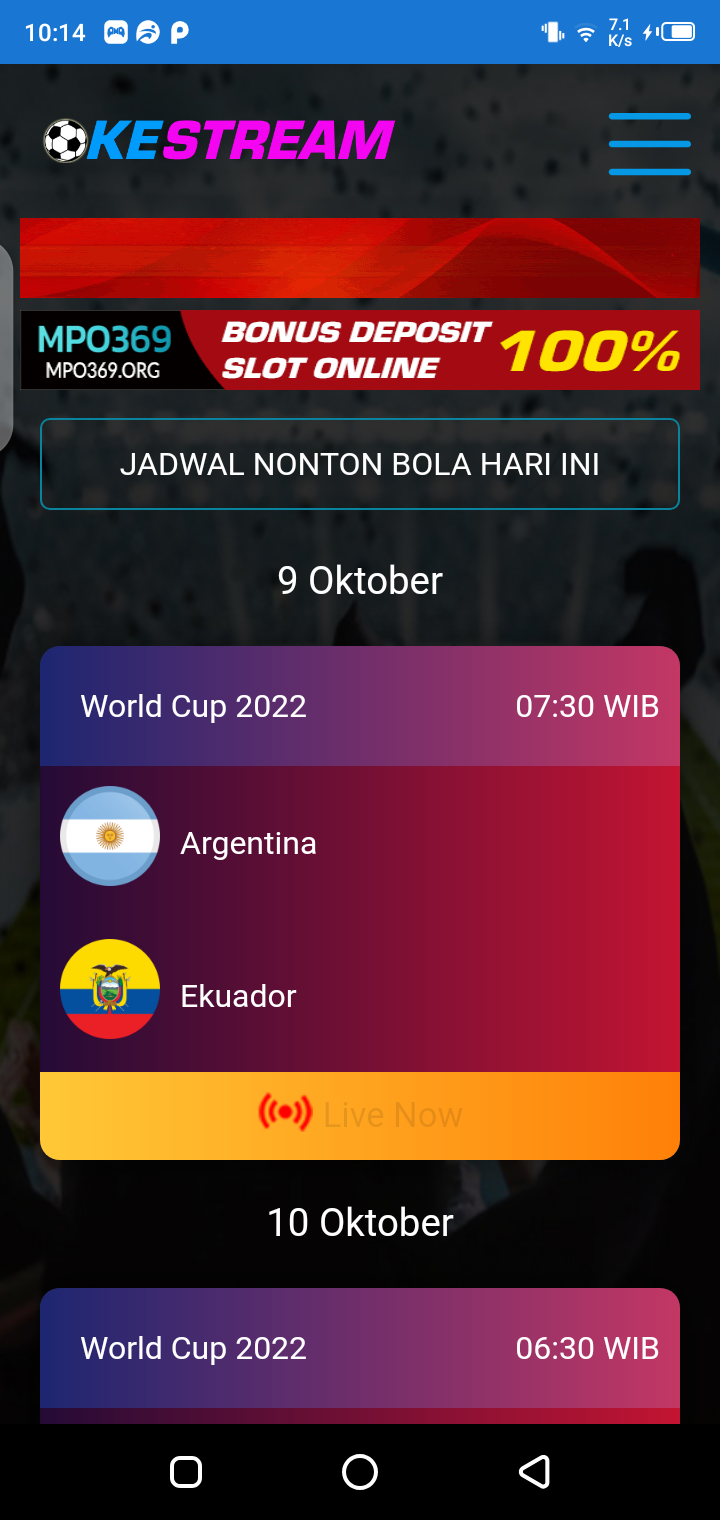Viewport: 720px width, 1520px height.
Task: Watch Argentina vs Ekuador Live Now
Action: [x=360, y=1115]
